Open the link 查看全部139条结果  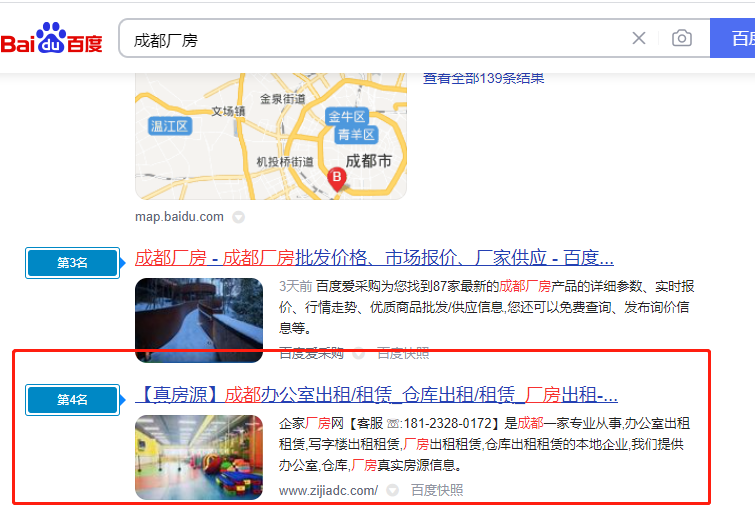[483, 78]
